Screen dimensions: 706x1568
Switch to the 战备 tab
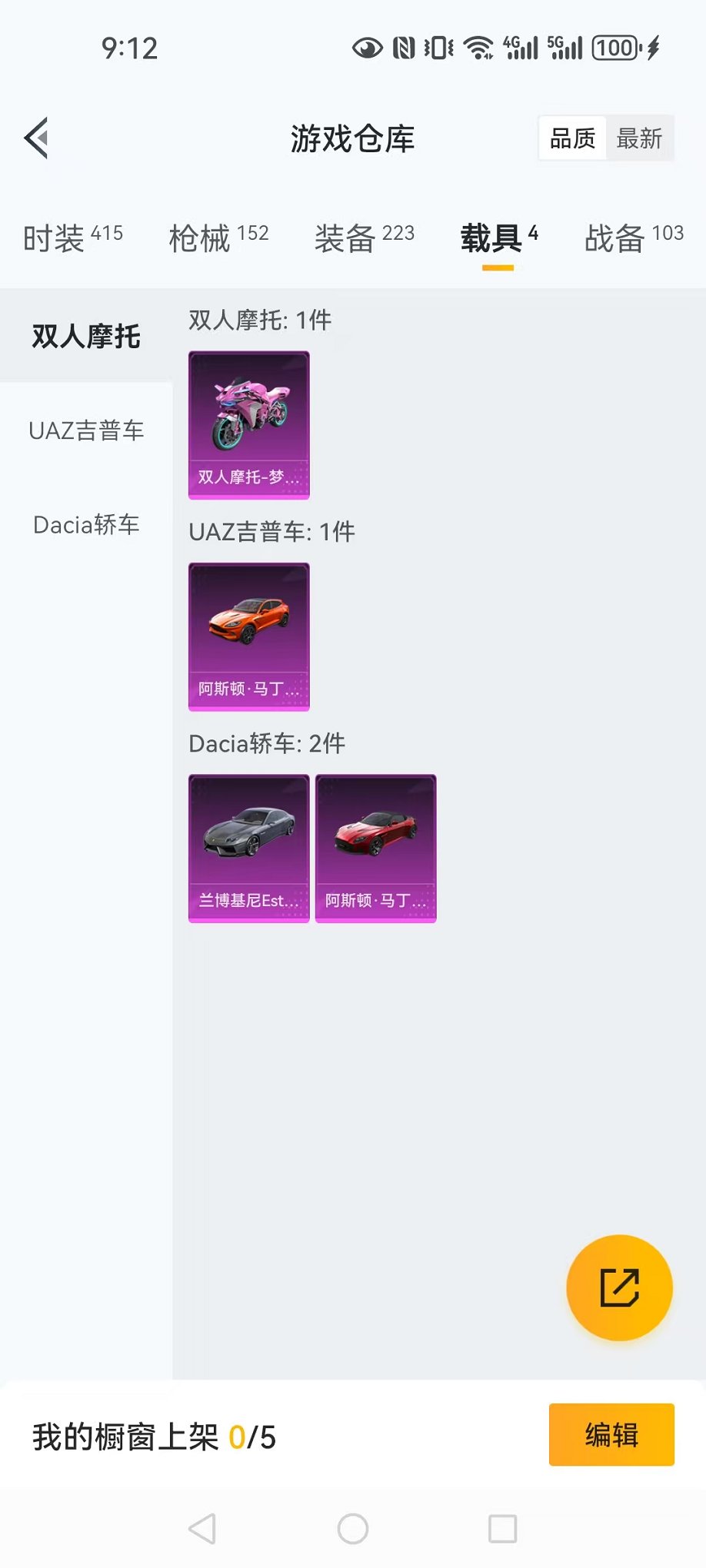(x=634, y=238)
